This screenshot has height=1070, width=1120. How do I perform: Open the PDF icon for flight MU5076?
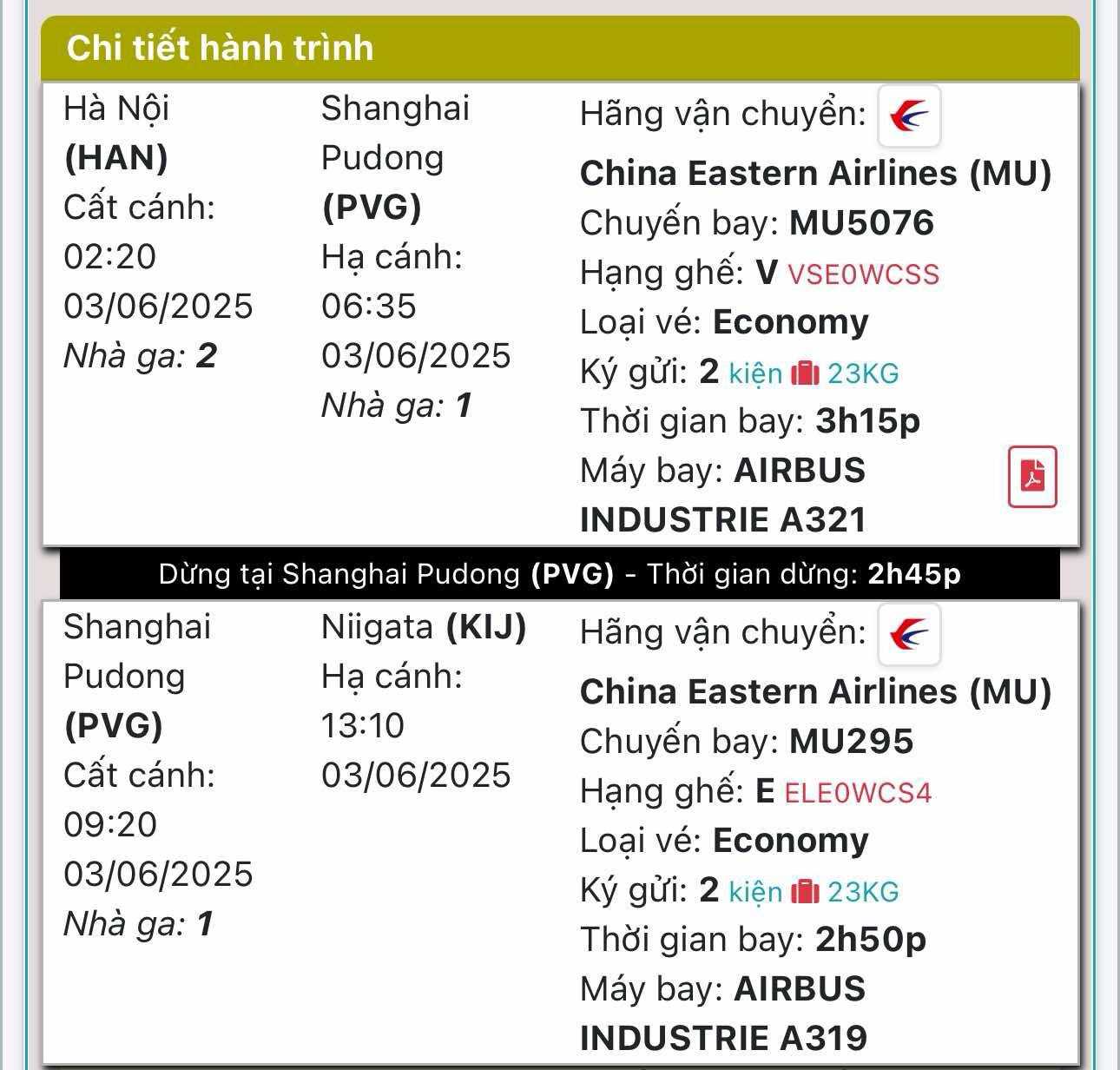[x=1032, y=476]
